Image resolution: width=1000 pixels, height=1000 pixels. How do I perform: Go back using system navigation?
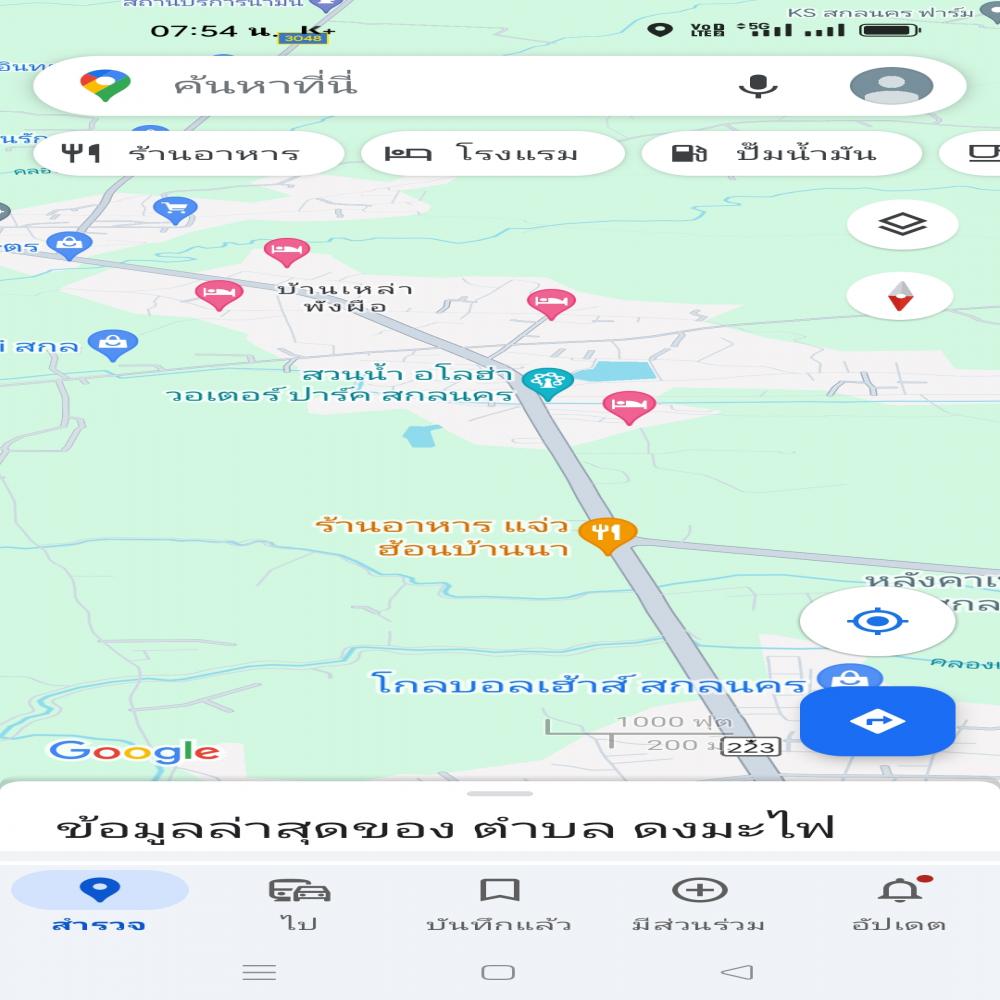737,972
